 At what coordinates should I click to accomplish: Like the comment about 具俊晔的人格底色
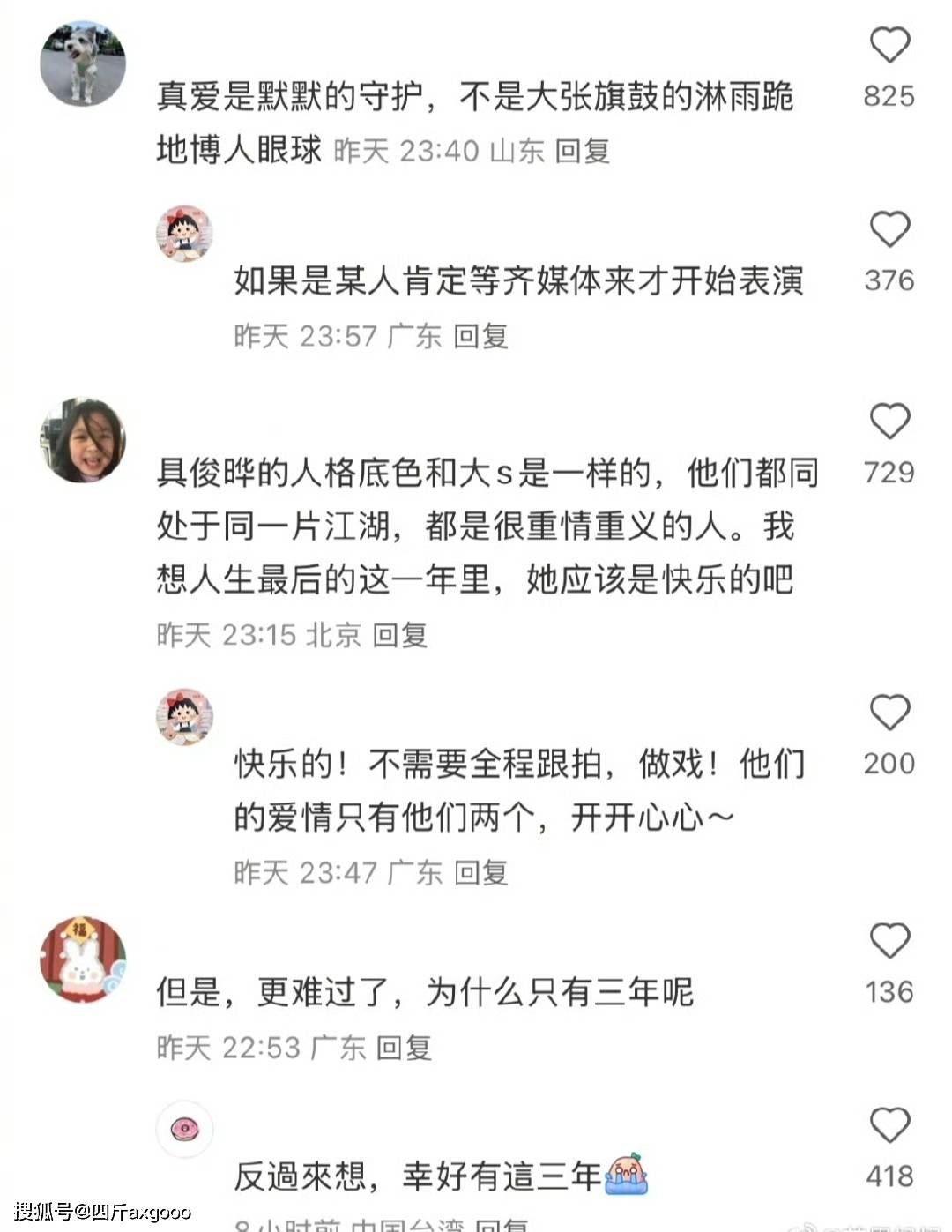(889, 421)
